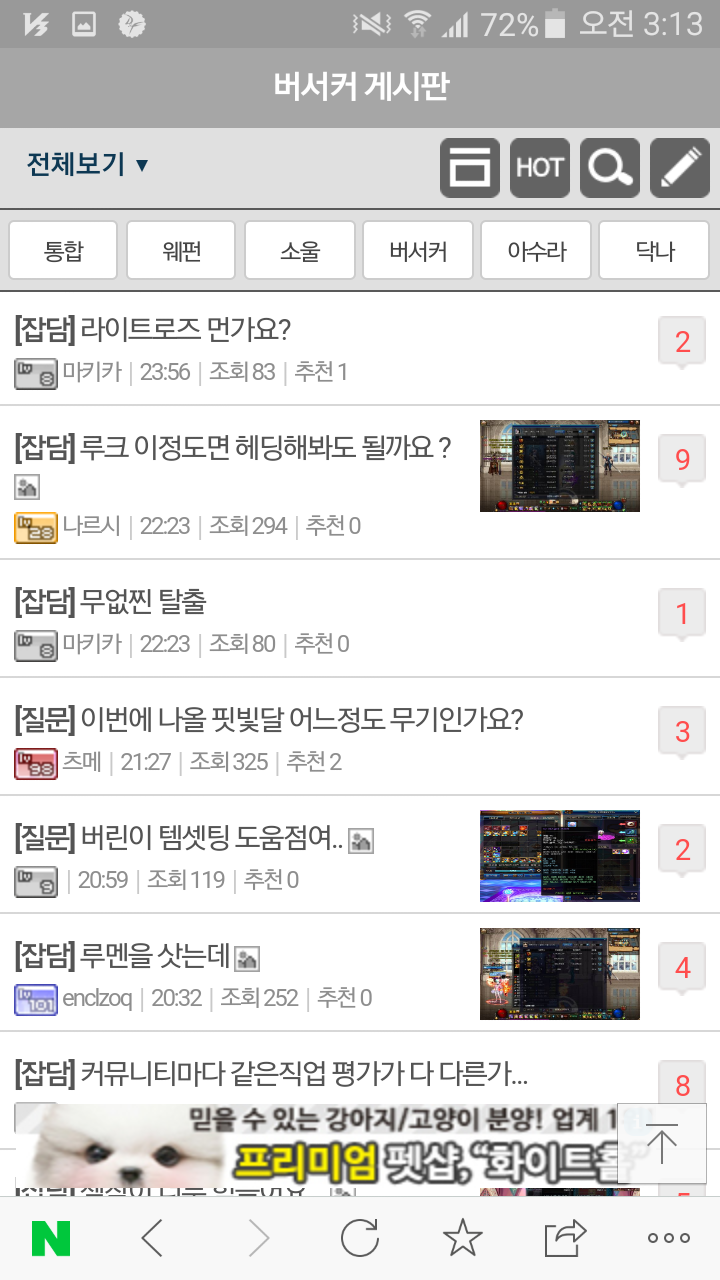Viewport: 720px width, 1280px height.
Task: Open the board search magnifier
Action: click(x=610, y=168)
